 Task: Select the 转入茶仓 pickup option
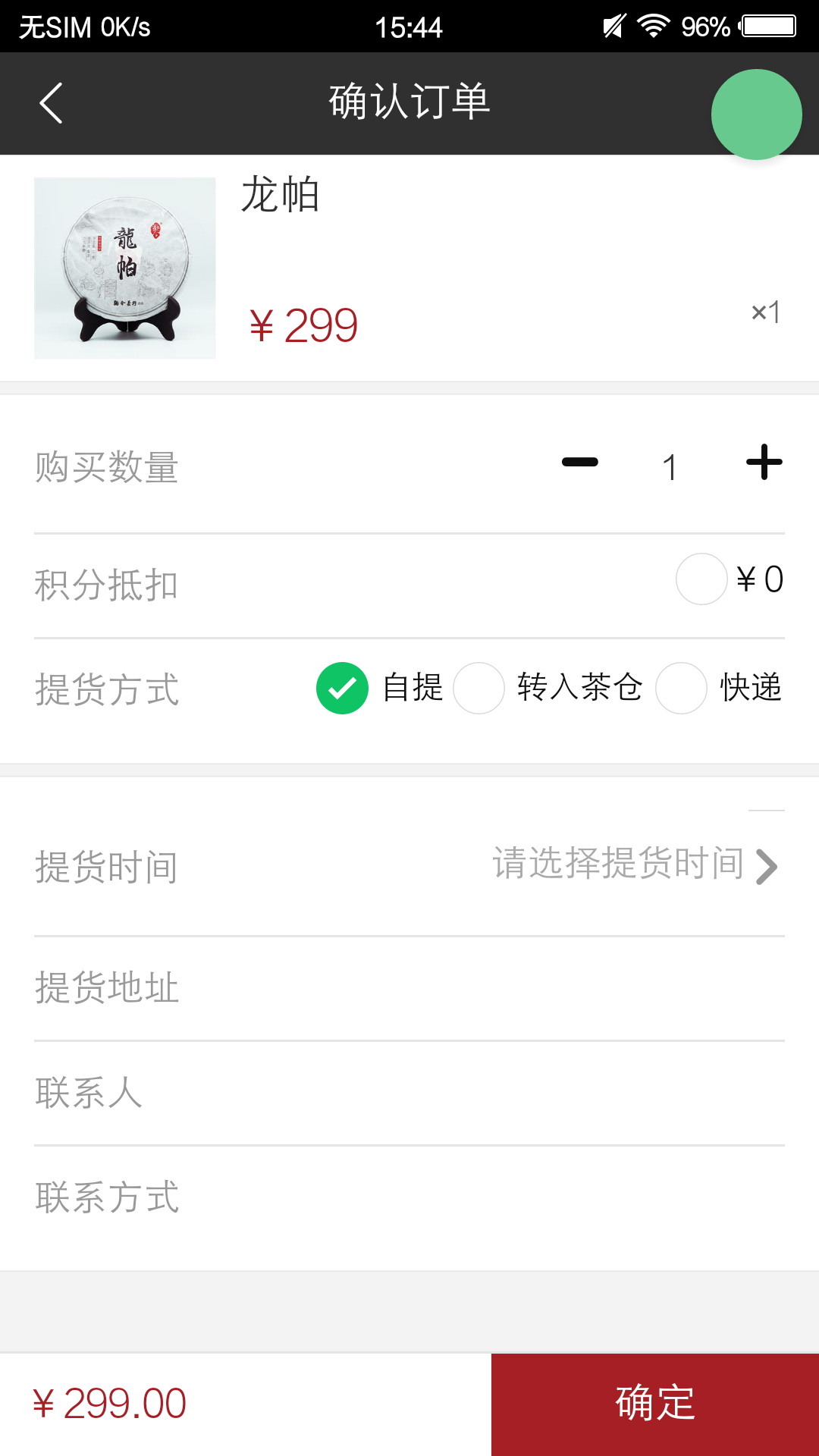pos(479,689)
